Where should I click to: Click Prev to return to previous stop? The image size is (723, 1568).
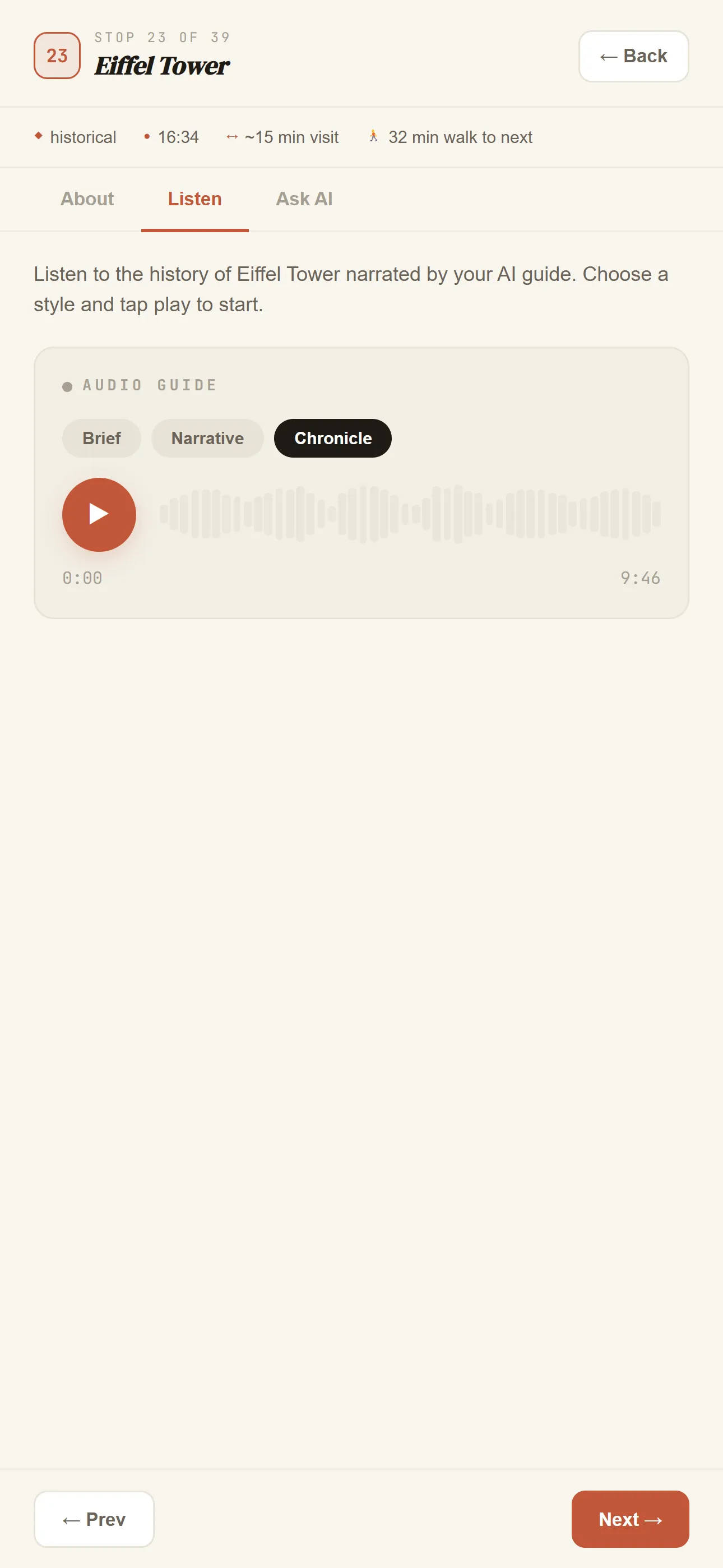click(x=94, y=1518)
